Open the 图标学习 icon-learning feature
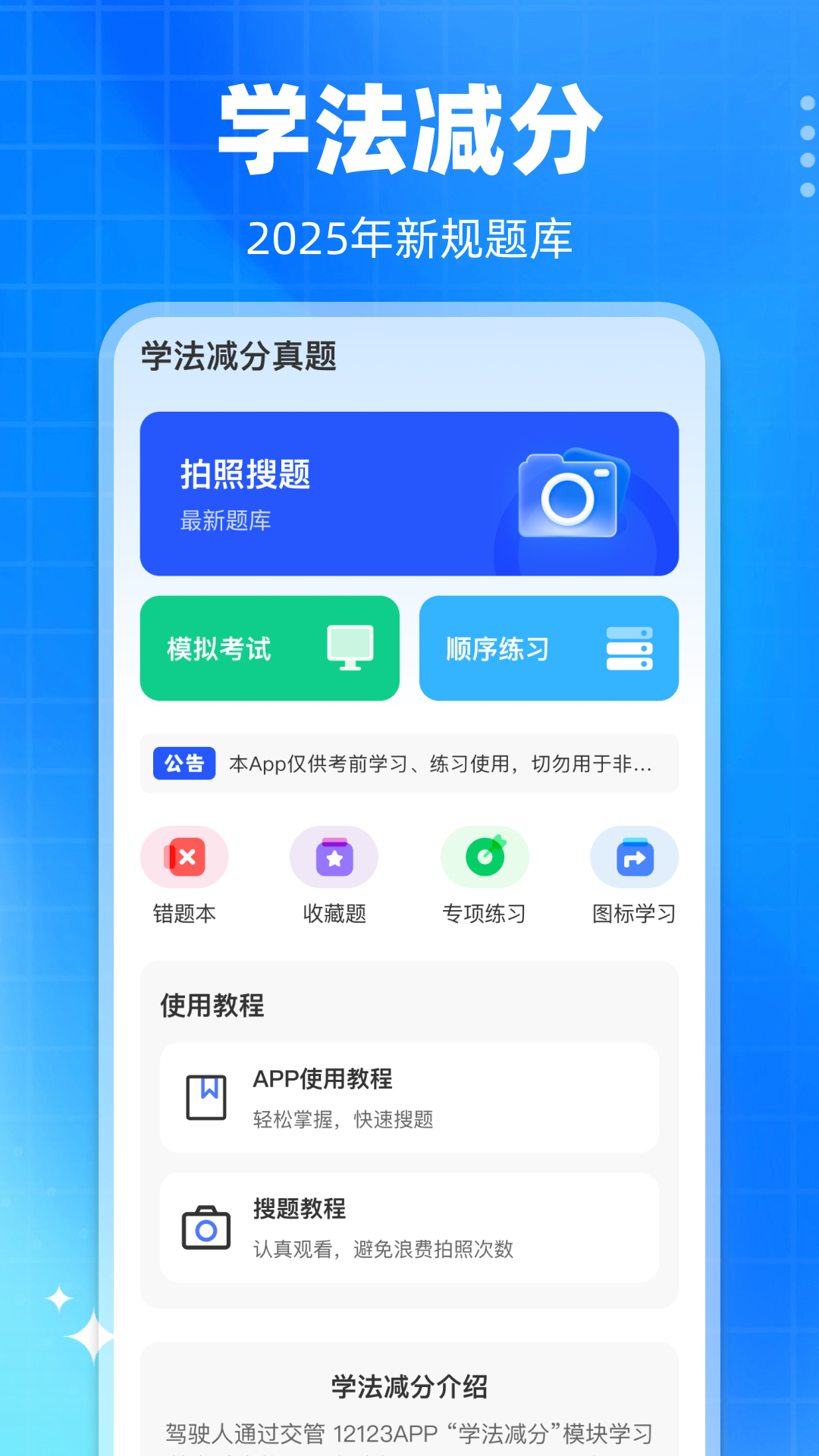 pos(635,857)
